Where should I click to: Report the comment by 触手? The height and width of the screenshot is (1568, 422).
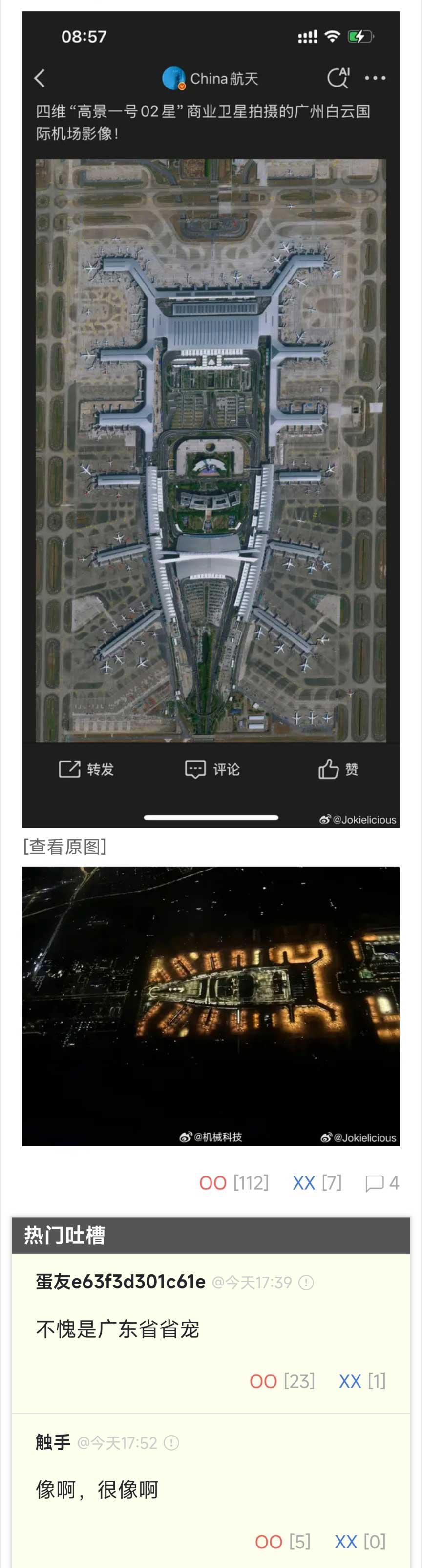coord(172,1442)
